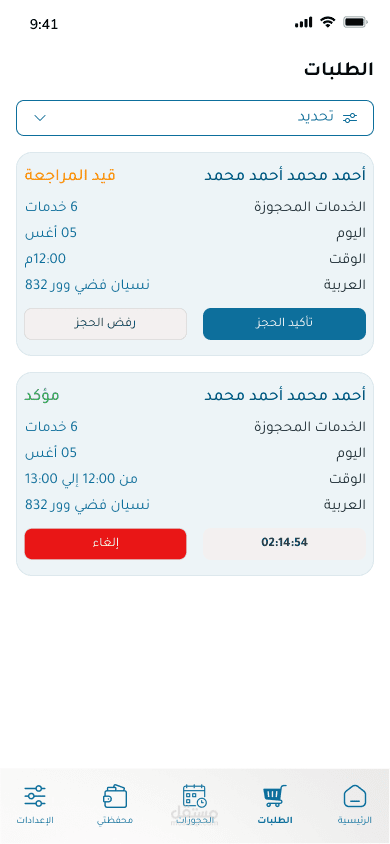Open the order card marked مؤكد
The width and height of the screenshot is (390, 844).
(195, 474)
